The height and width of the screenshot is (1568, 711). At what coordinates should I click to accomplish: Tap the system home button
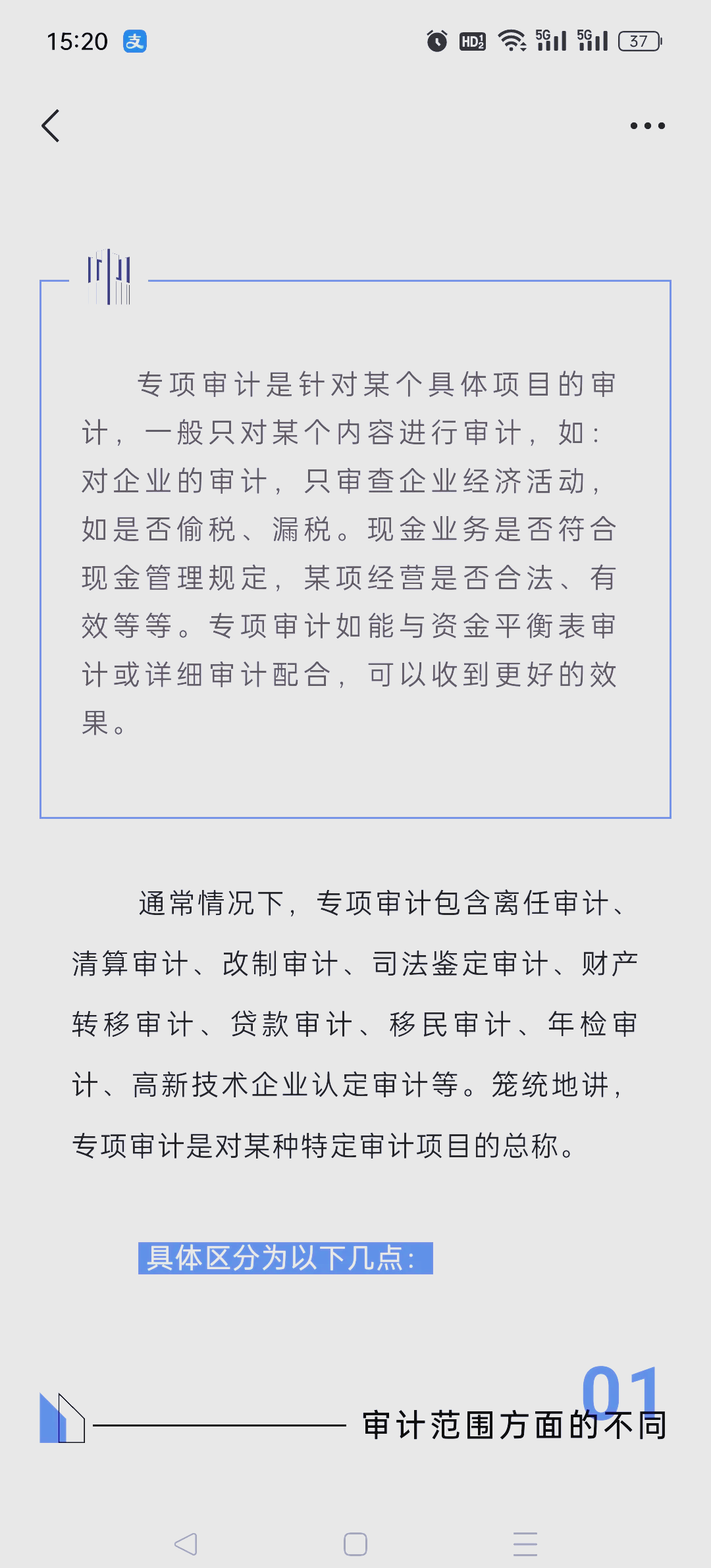coord(355,1544)
